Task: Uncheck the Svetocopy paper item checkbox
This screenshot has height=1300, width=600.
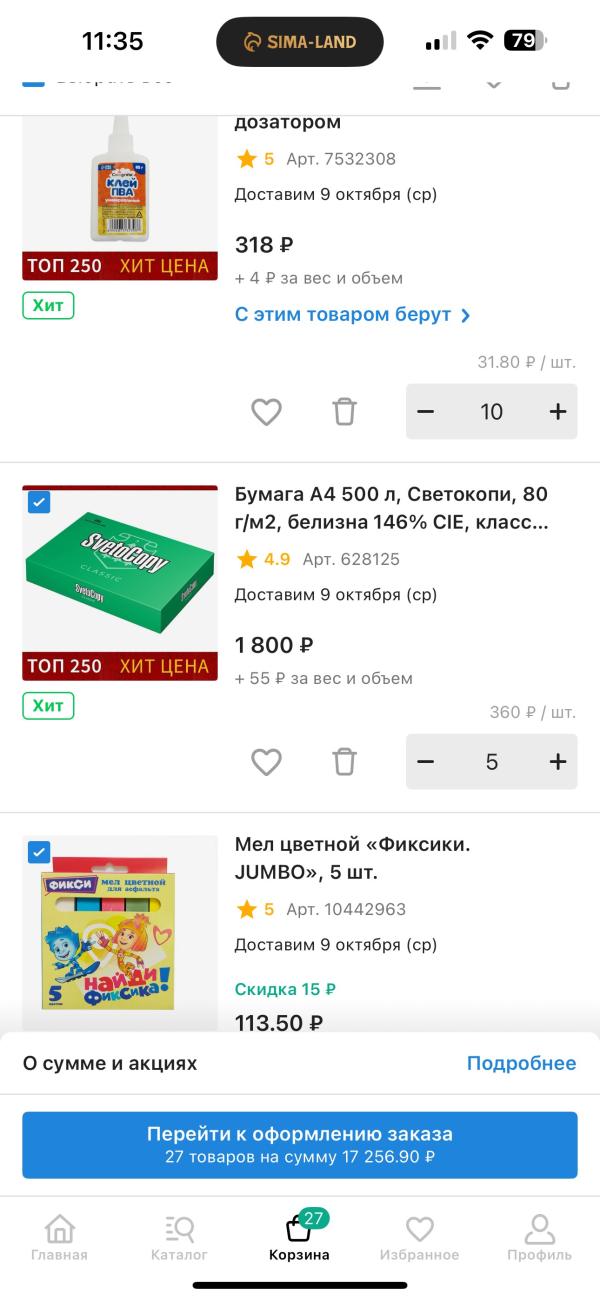Action: tap(39, 502)
